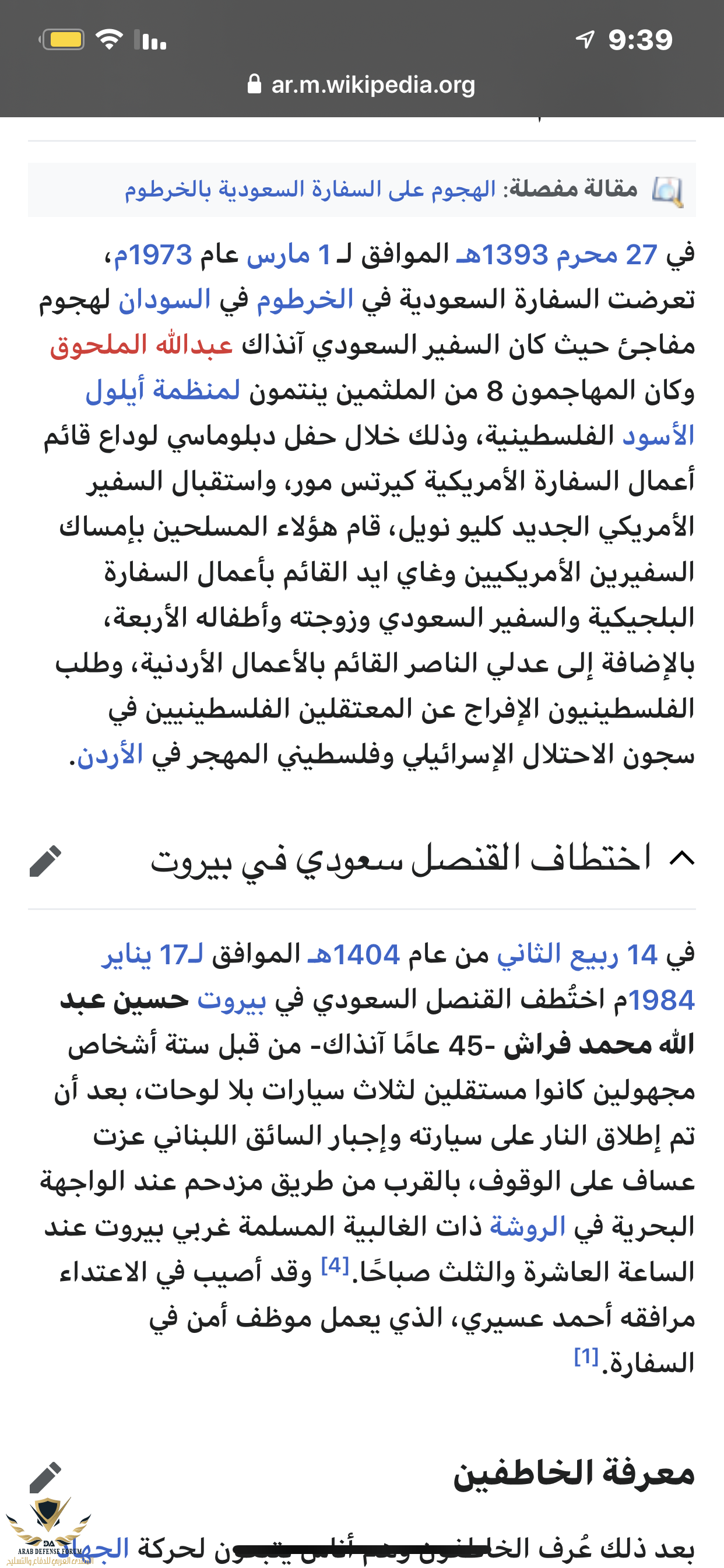This screenshot has width=724, height=1568.
Task: Open the السودان link
Action: [164, 299]
